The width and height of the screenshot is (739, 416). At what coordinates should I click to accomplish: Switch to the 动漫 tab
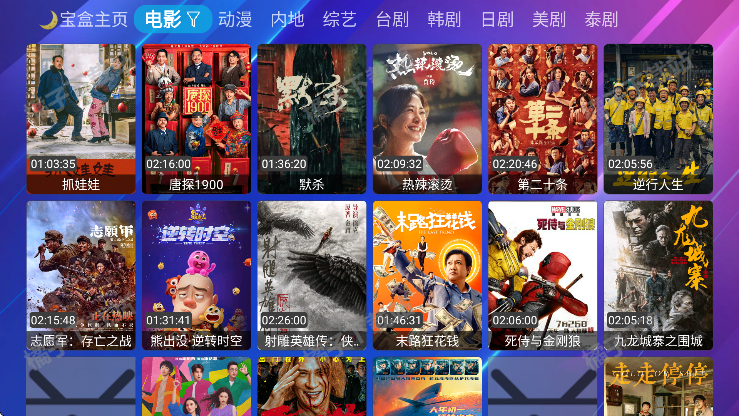(x=235, y=19)
